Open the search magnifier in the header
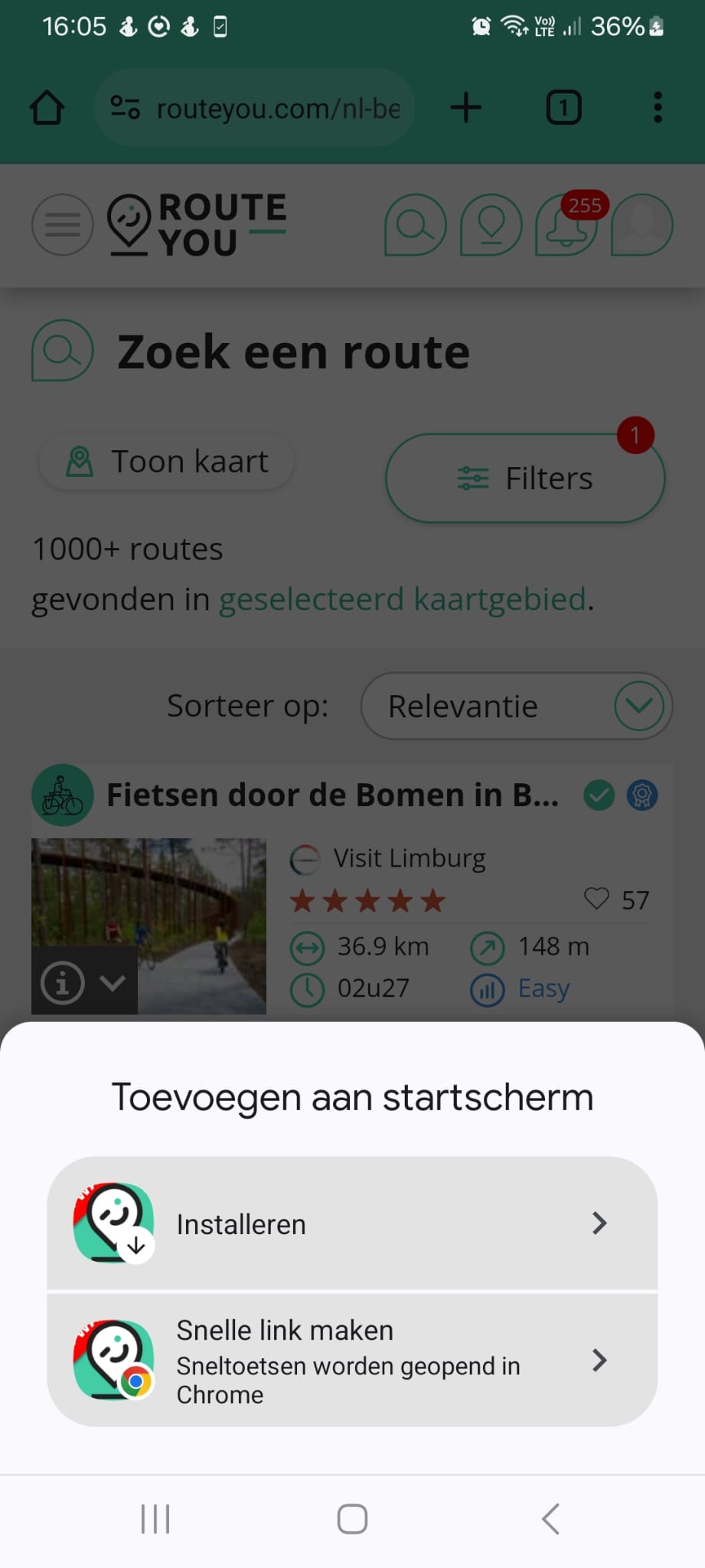 [x=415, y=225]
